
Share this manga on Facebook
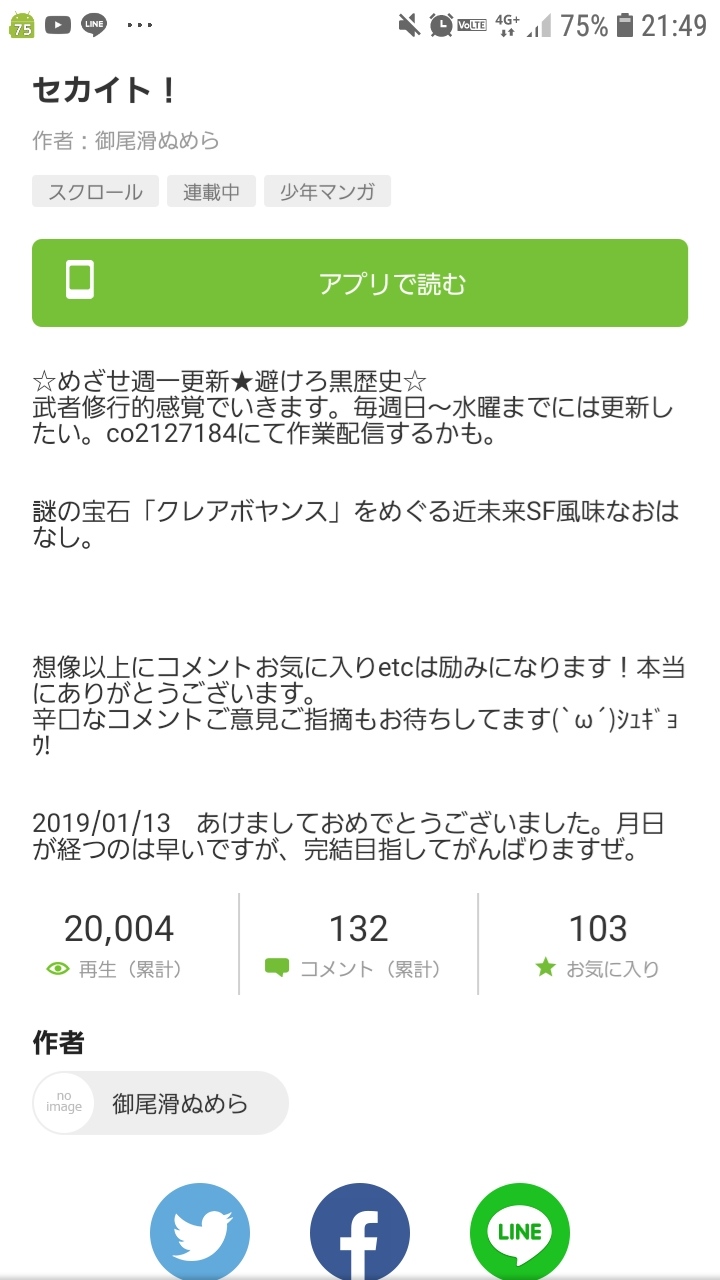360,1232
